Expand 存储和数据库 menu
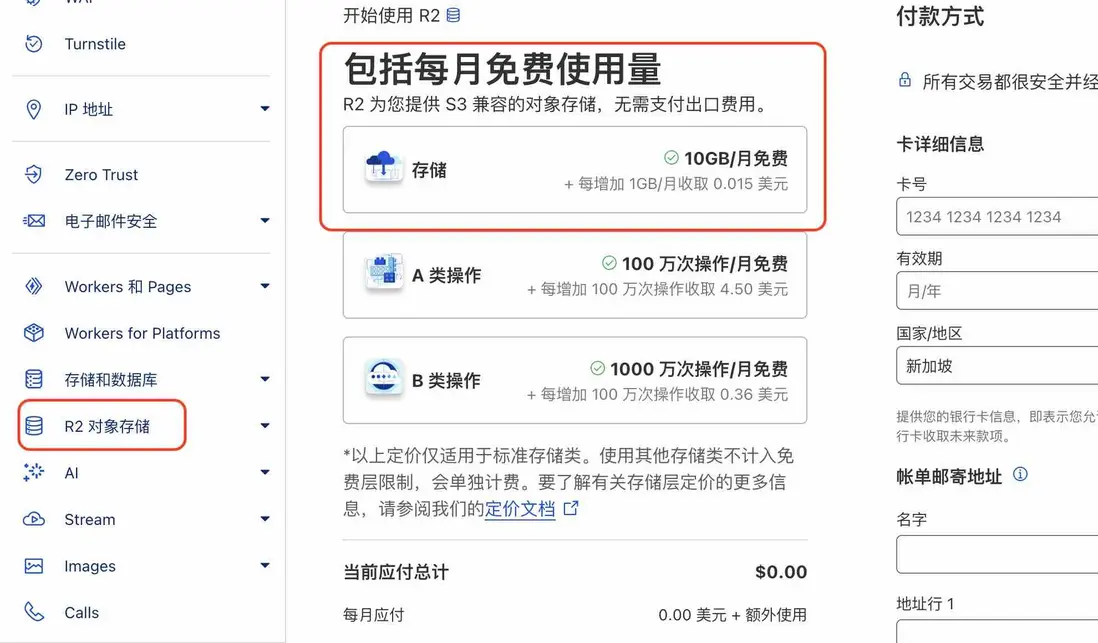 [264, 379]
